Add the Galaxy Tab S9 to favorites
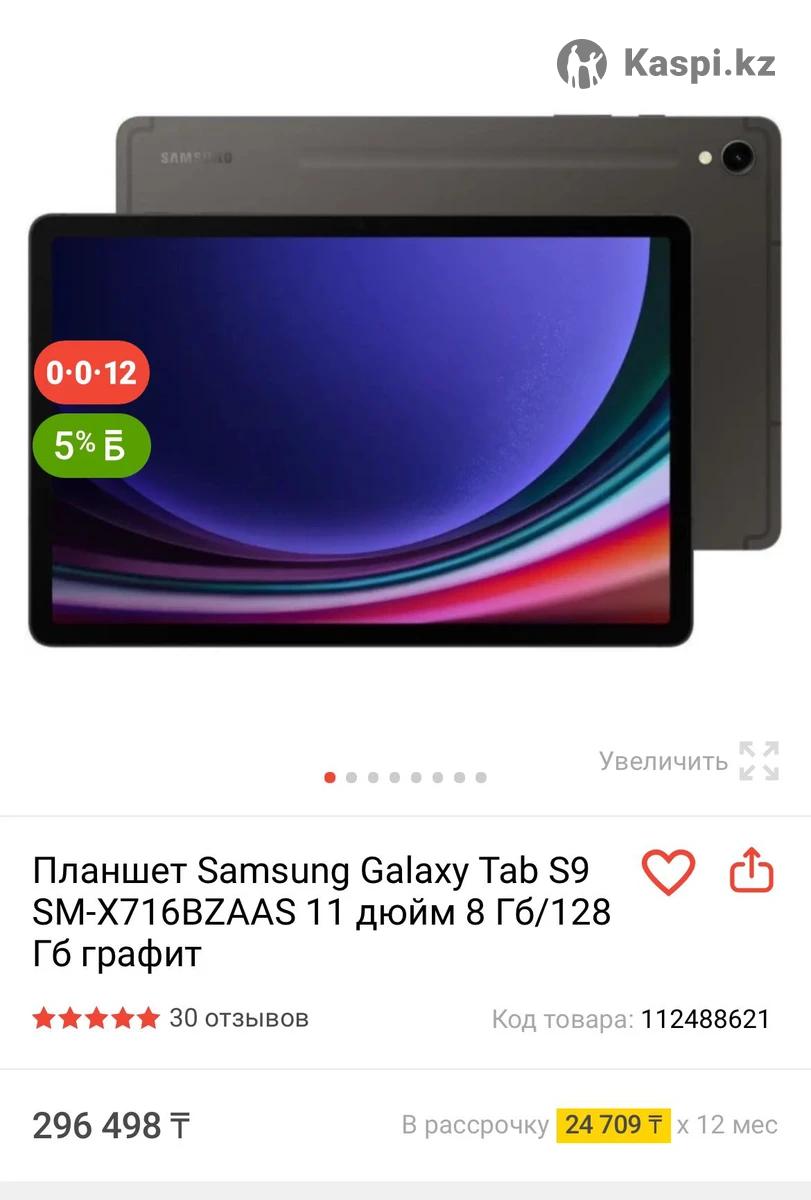 pyautogui.click(x=668, y=872)
